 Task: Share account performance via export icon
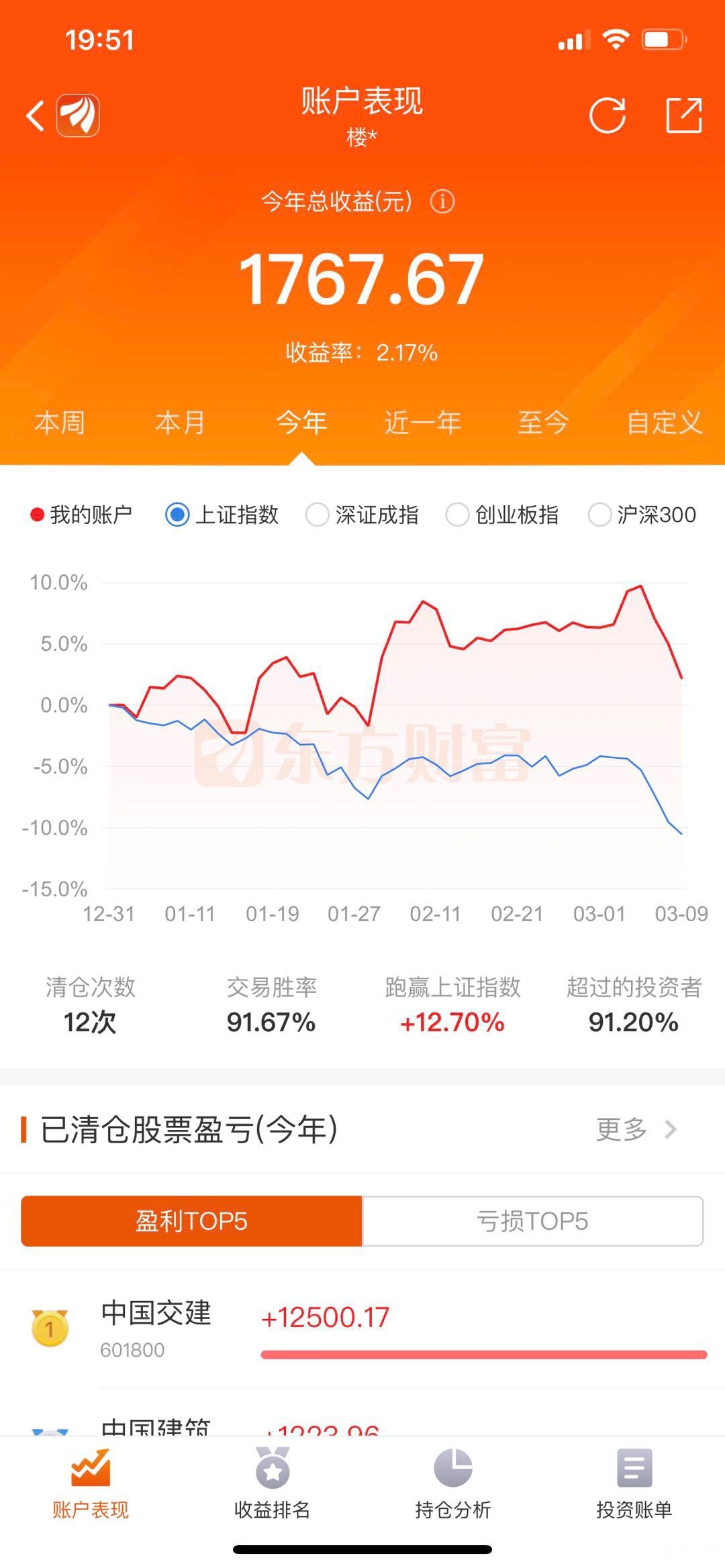pyautogui.click(x=683, y=115)
